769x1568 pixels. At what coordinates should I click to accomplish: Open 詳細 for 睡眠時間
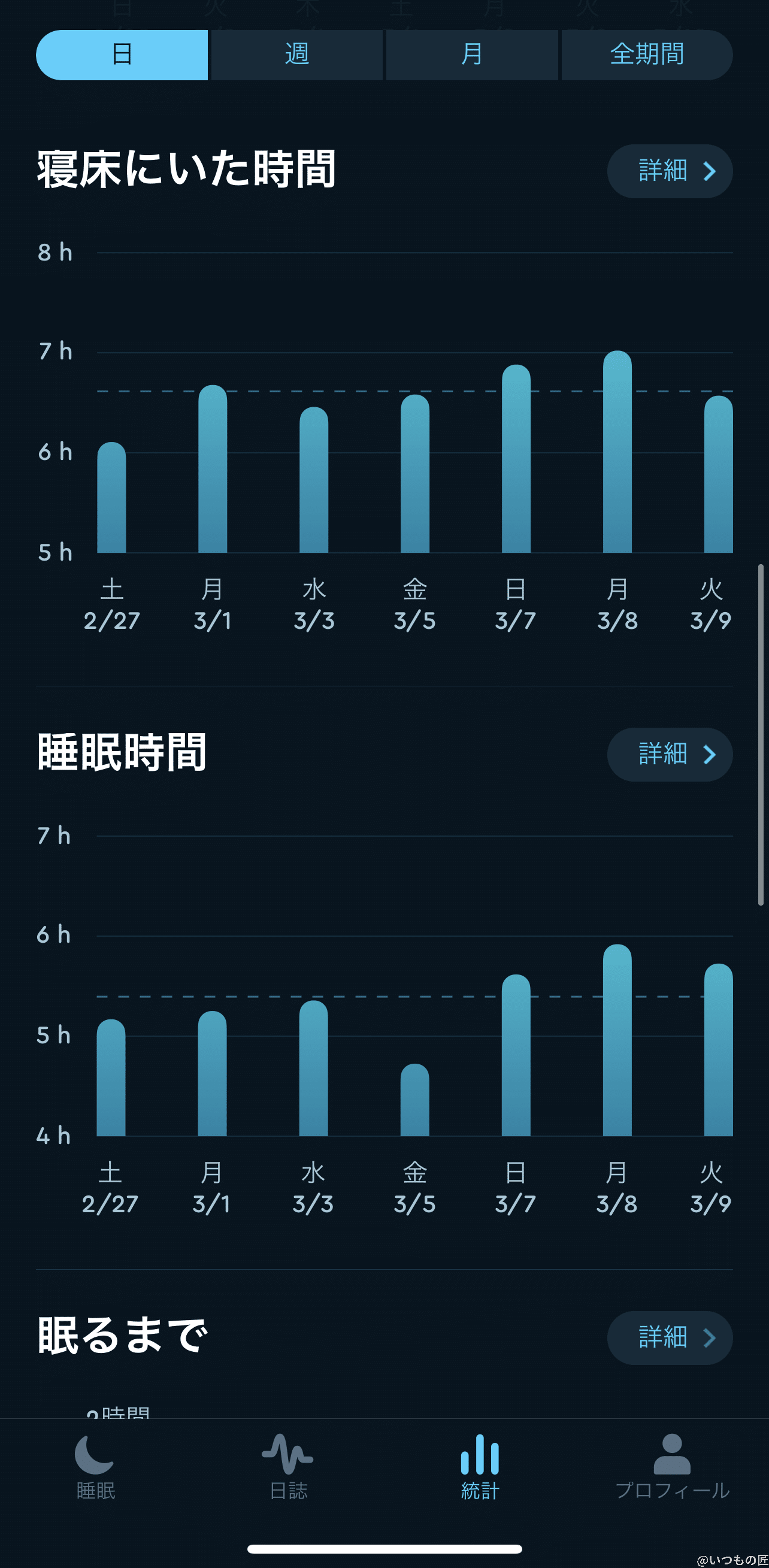click(669, 755)
